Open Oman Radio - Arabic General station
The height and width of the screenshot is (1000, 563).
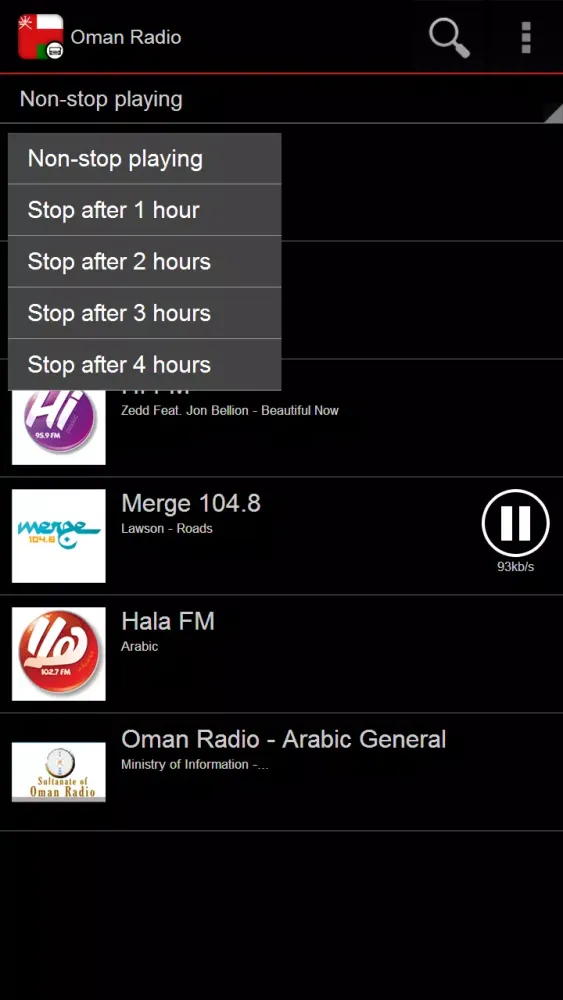pyautogui.click(x=281, y=772)
